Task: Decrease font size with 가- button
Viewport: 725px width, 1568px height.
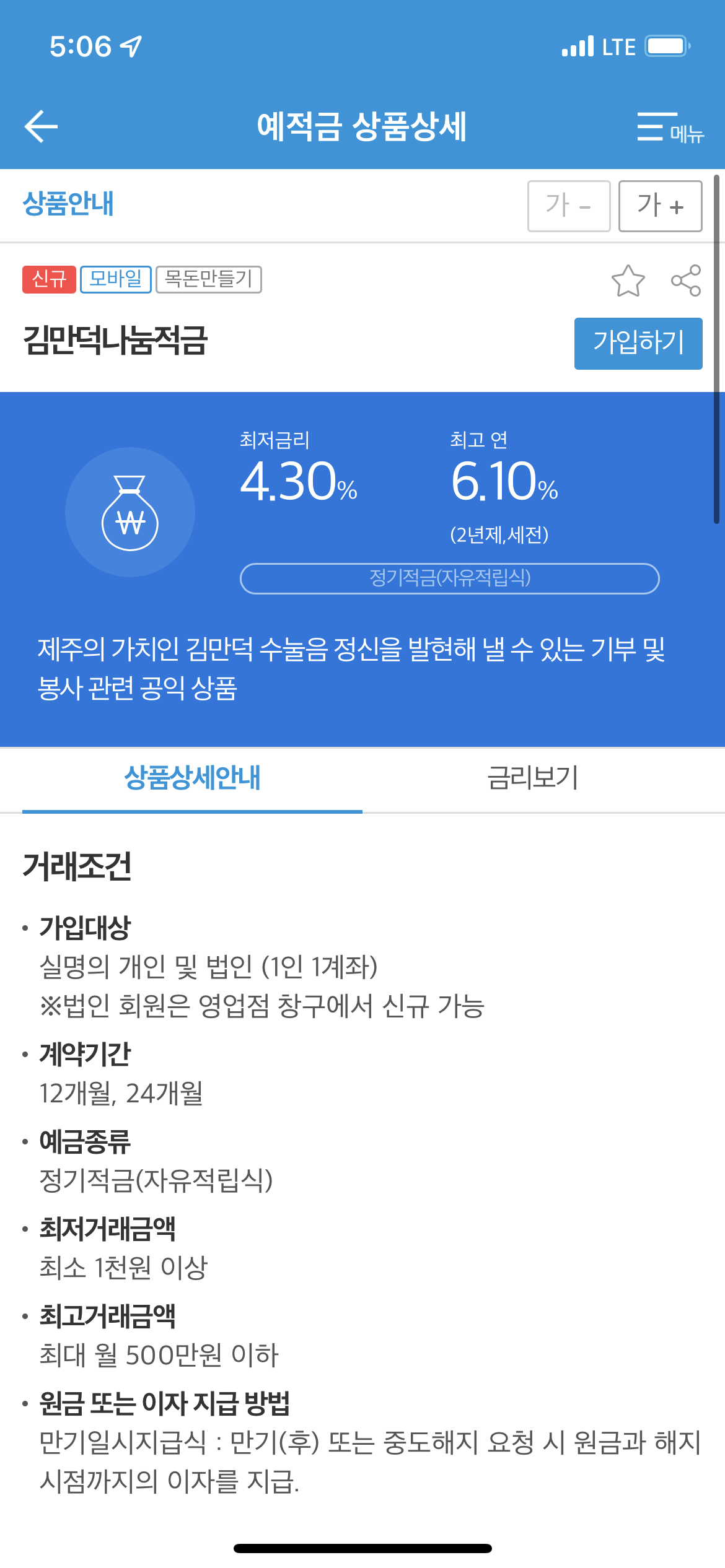Action: (x=568, y=206)
